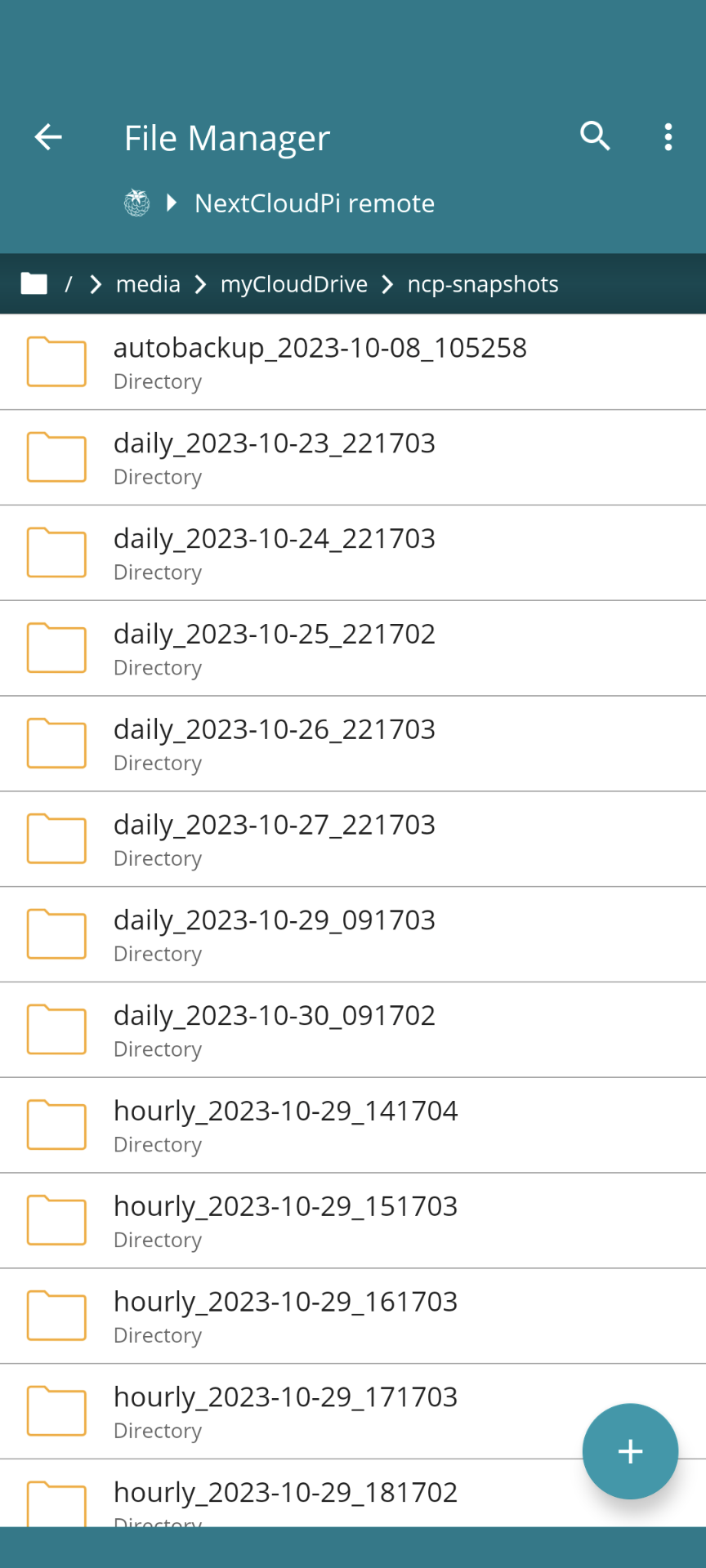Open the NextCloudPi remote label
The height and width of the screenshot is (1568, 706).
(x=315, y=203)
